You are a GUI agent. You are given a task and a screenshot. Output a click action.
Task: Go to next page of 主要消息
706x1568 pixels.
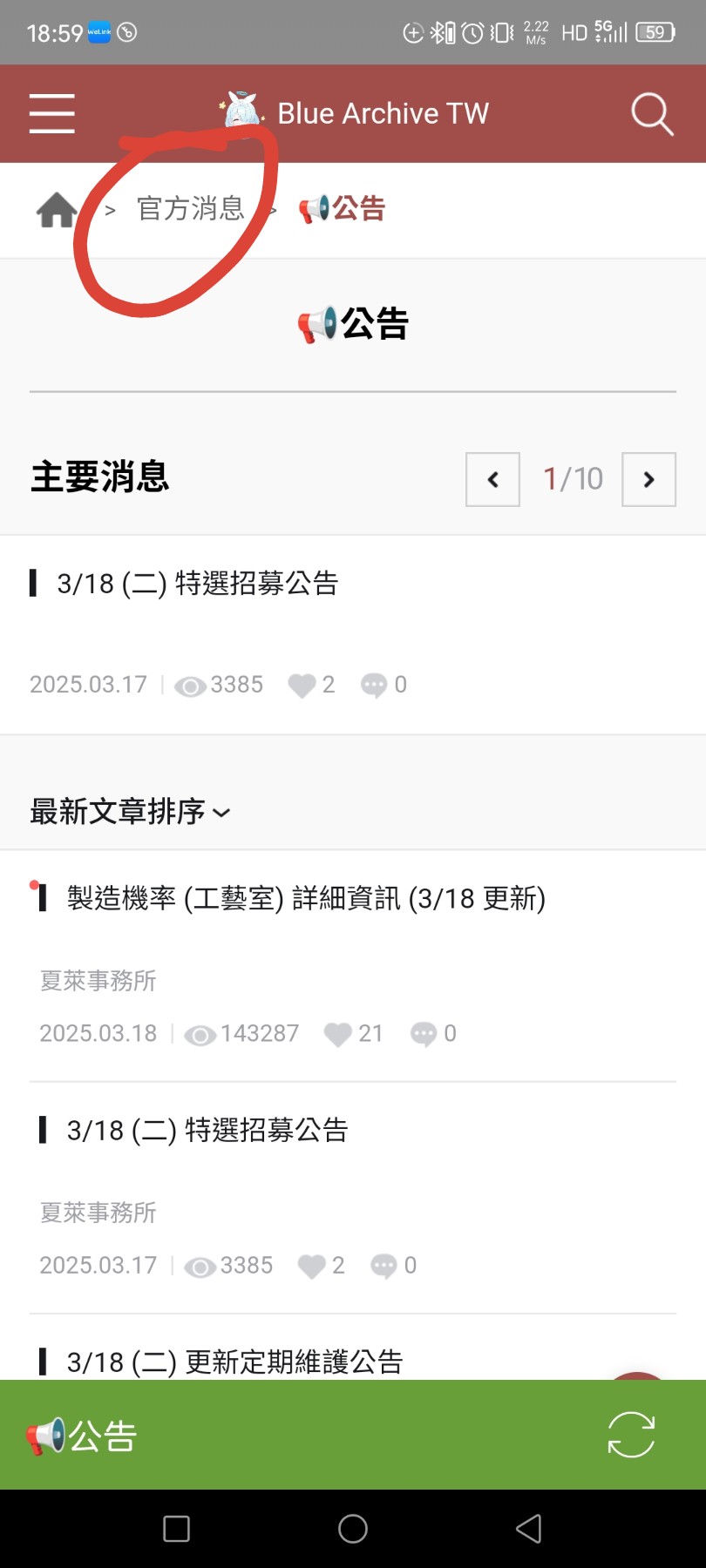click(x=648, y=479)
